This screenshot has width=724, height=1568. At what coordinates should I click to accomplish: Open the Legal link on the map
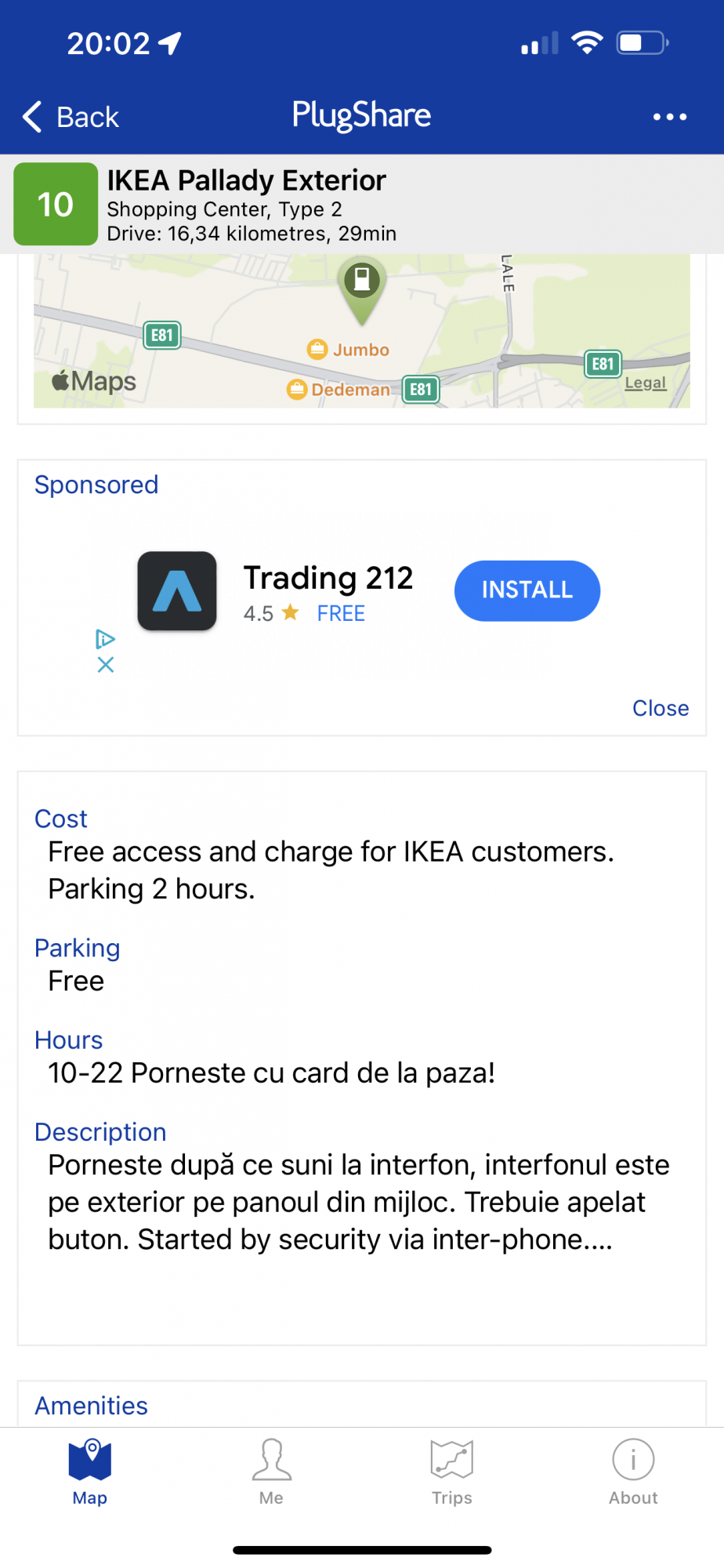tap(646, 383)
